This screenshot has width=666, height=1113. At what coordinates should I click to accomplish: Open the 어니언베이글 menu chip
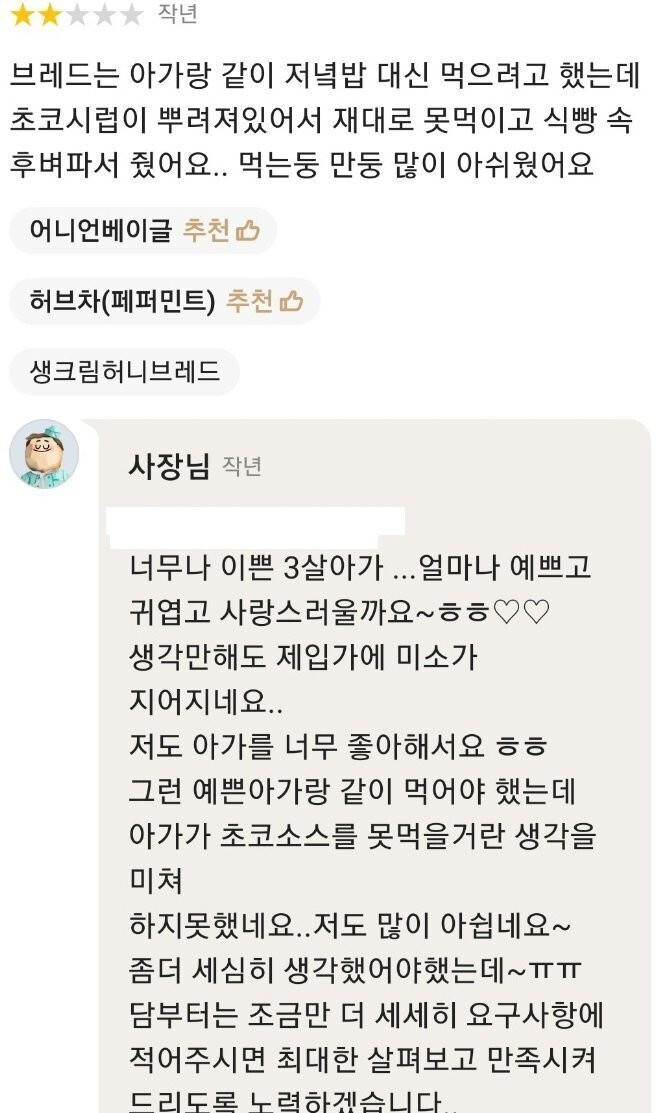142,231
